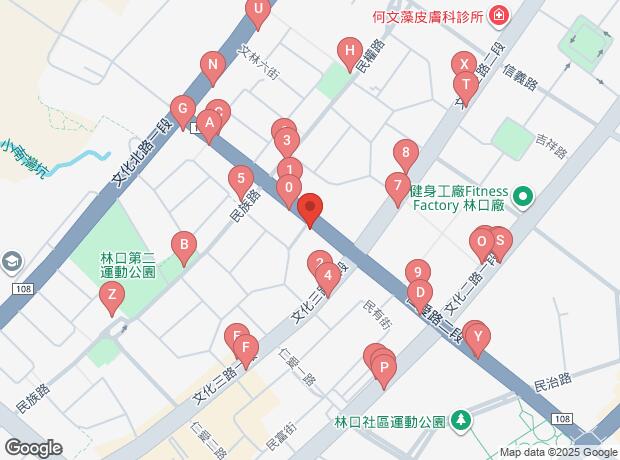Open map pin number 7

point(397,186)
